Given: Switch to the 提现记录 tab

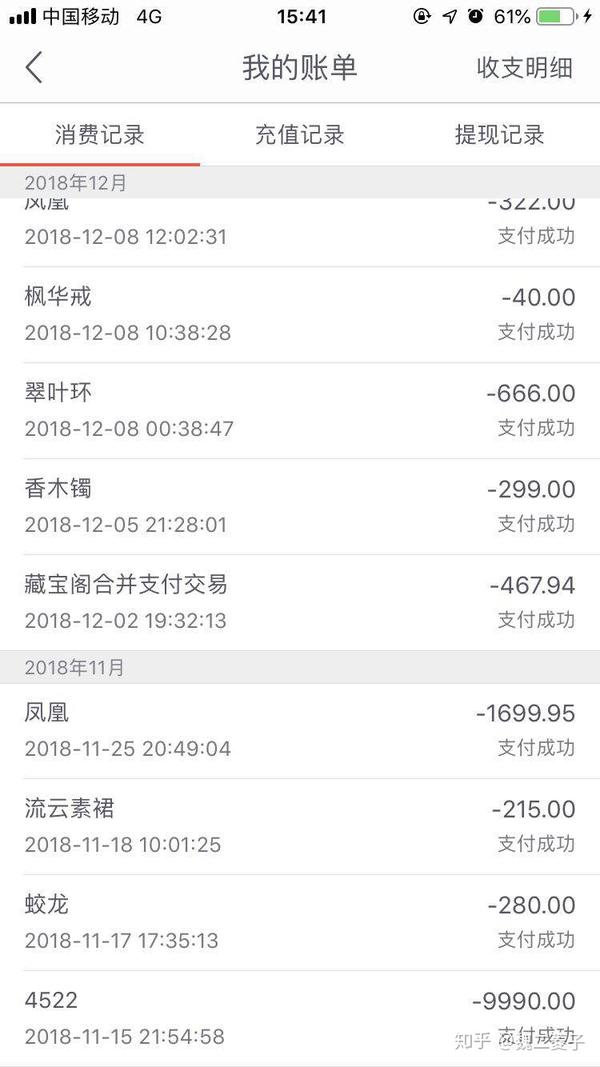Looking at the screenshot, I should [499, 136].
